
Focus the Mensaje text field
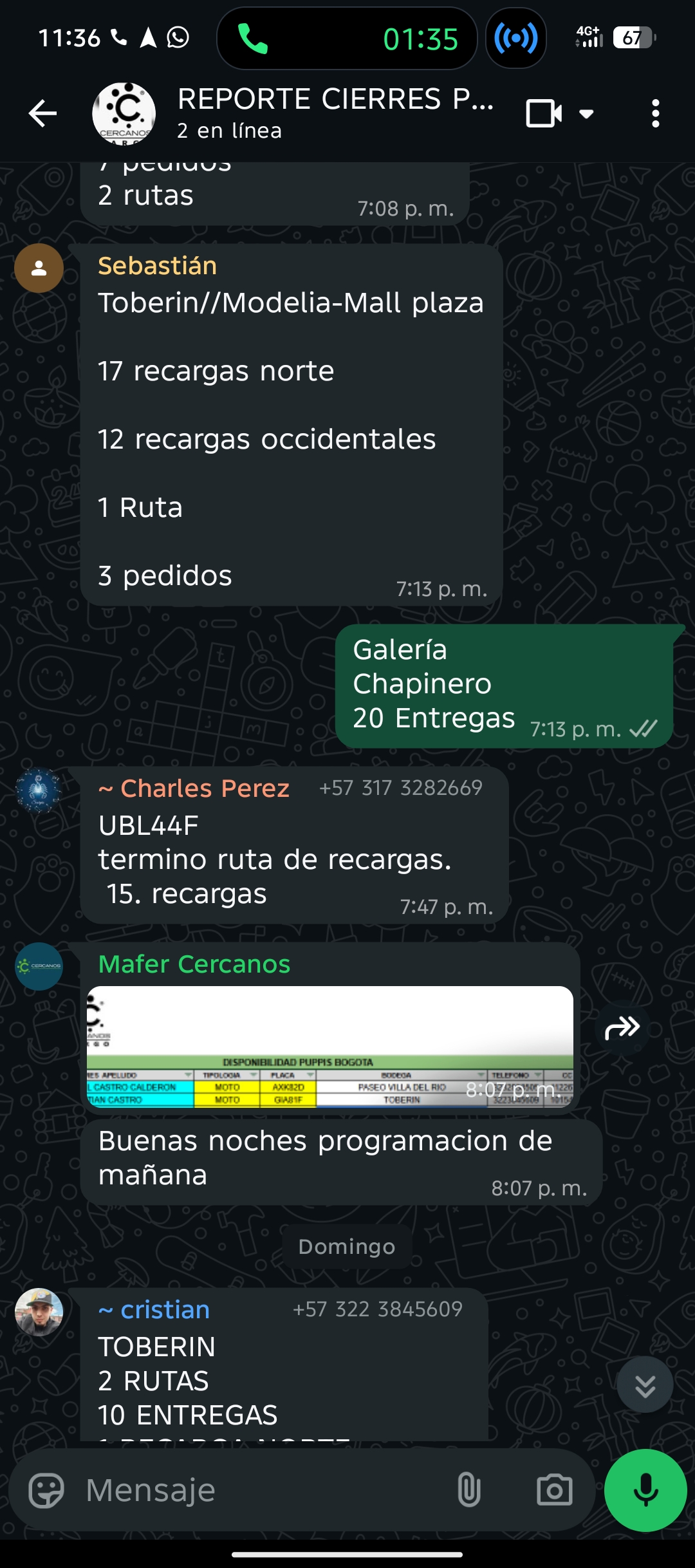pyautogui.click(x=257, y=1490)
